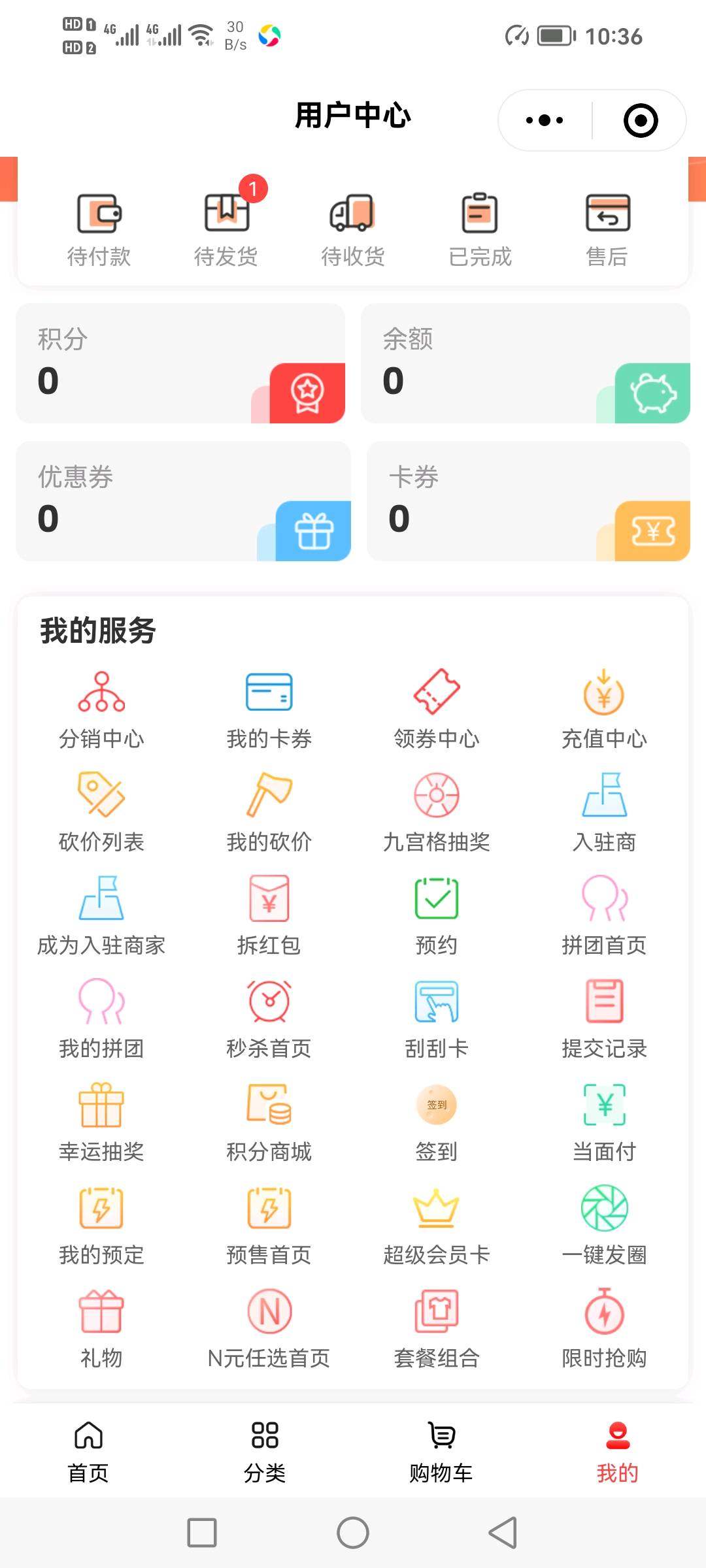Tap the system back button
Viewport: 706px width, 1568px height.
(x=503, y=1533)
